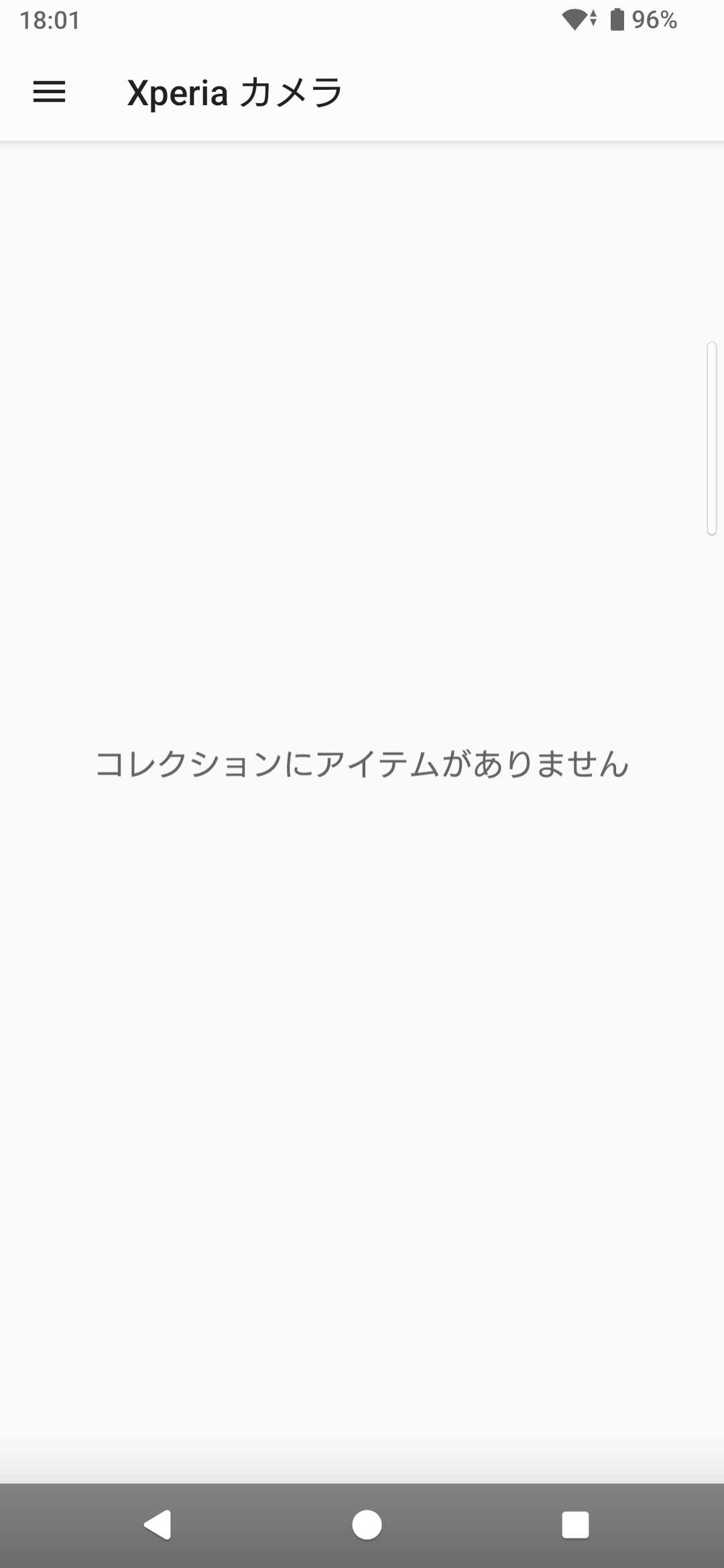Viewport: 724px width, 1568px height.
Task: Open the recent apps overview
Action: (x=575, y=1524)
